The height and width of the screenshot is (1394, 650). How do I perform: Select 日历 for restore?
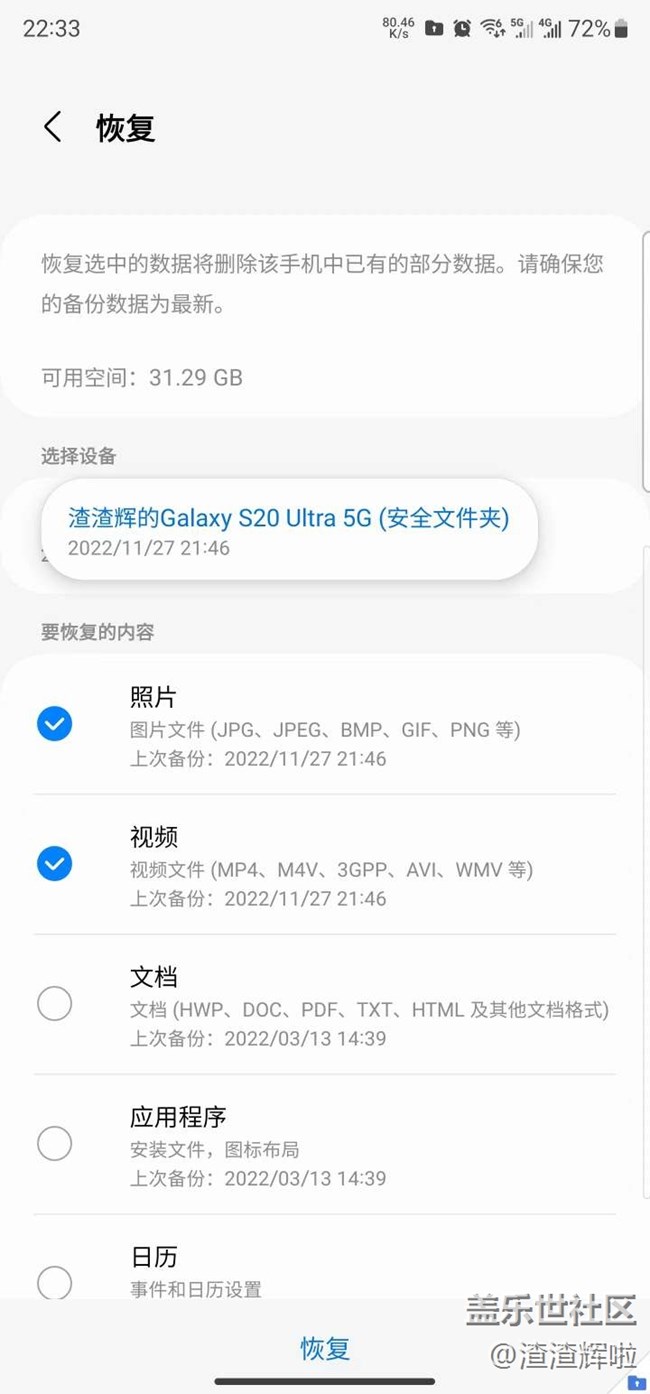pyautogui.click(x=54, y=1281)
